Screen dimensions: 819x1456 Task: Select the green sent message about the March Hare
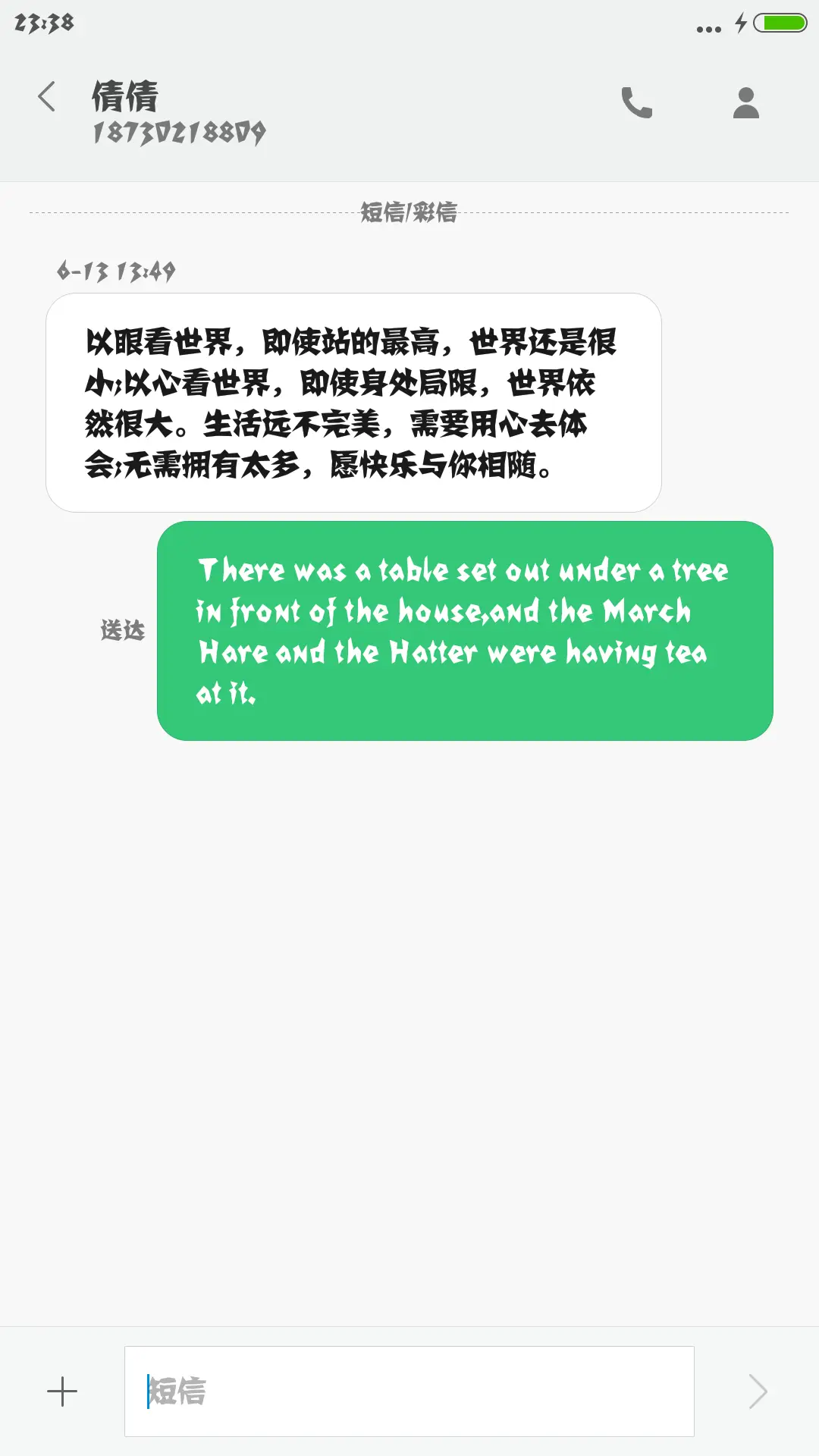[463, 630]
